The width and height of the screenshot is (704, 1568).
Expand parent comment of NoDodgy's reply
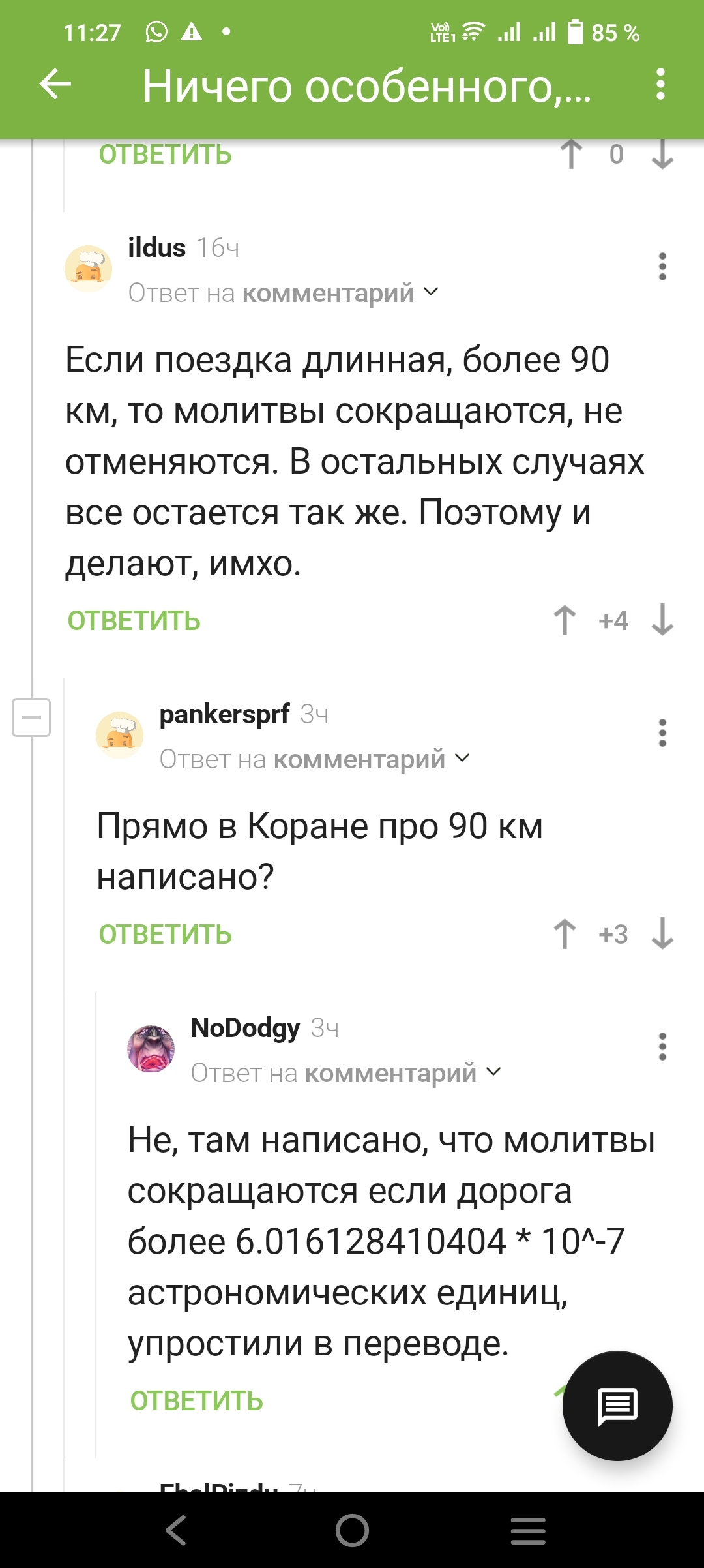tap(346, 1073)
